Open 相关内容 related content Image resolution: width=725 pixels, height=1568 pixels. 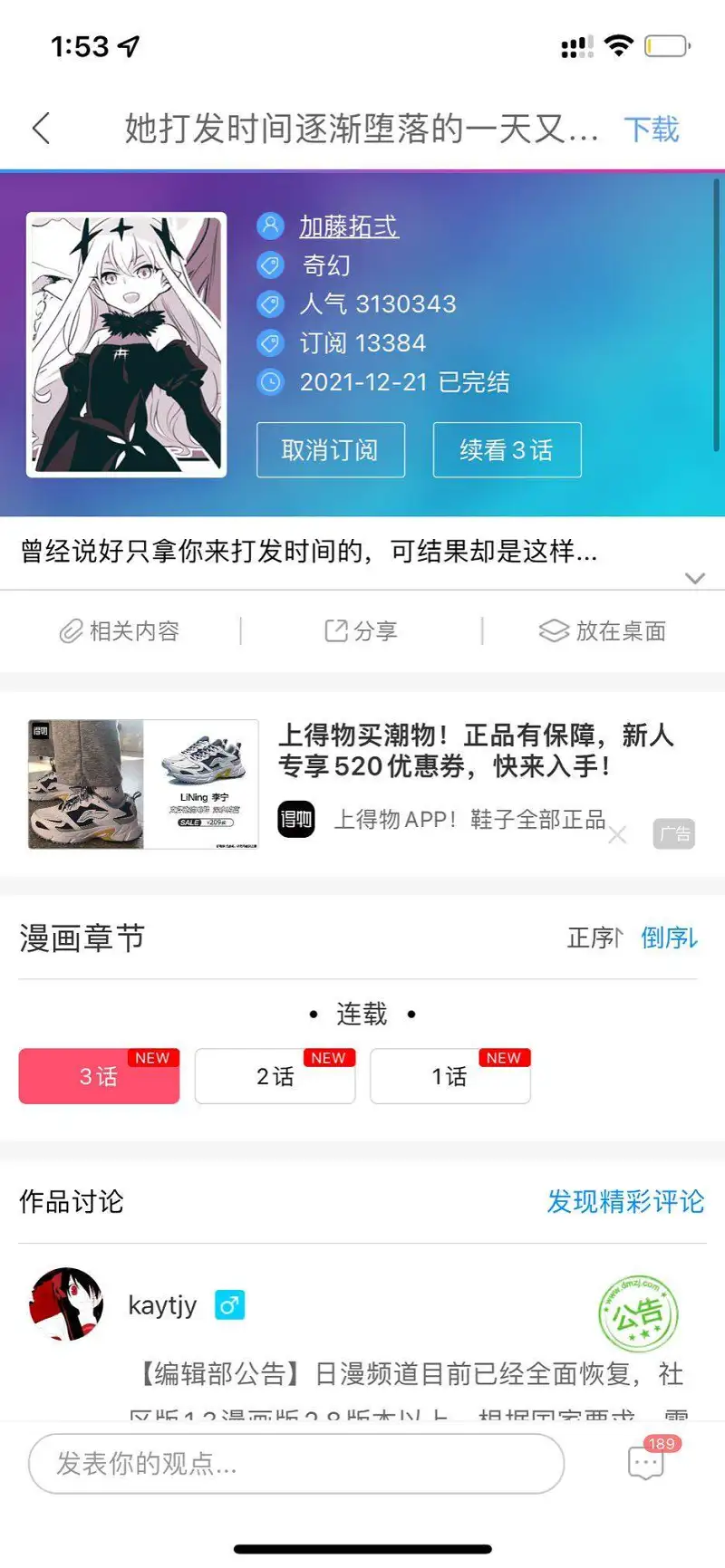121,630
